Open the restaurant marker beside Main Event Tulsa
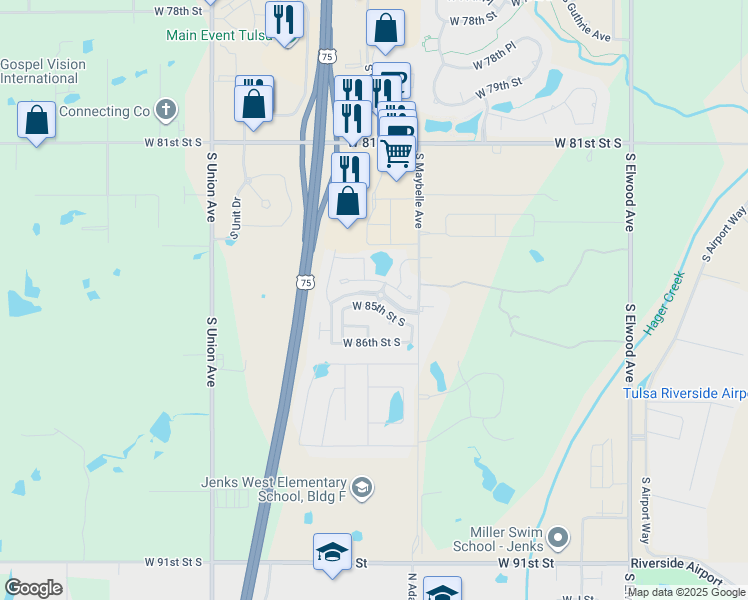Viewport: 748px width, 600px height. pos(284,20)
